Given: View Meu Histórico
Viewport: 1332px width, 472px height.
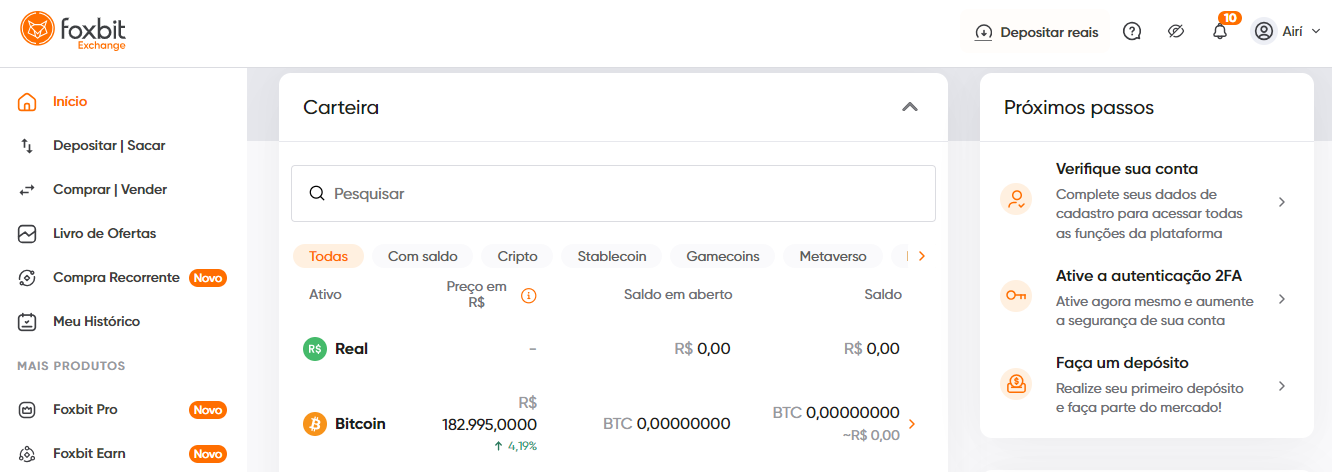Looking at the screenshot, I should pyautogui.click(x=96, y=322).
